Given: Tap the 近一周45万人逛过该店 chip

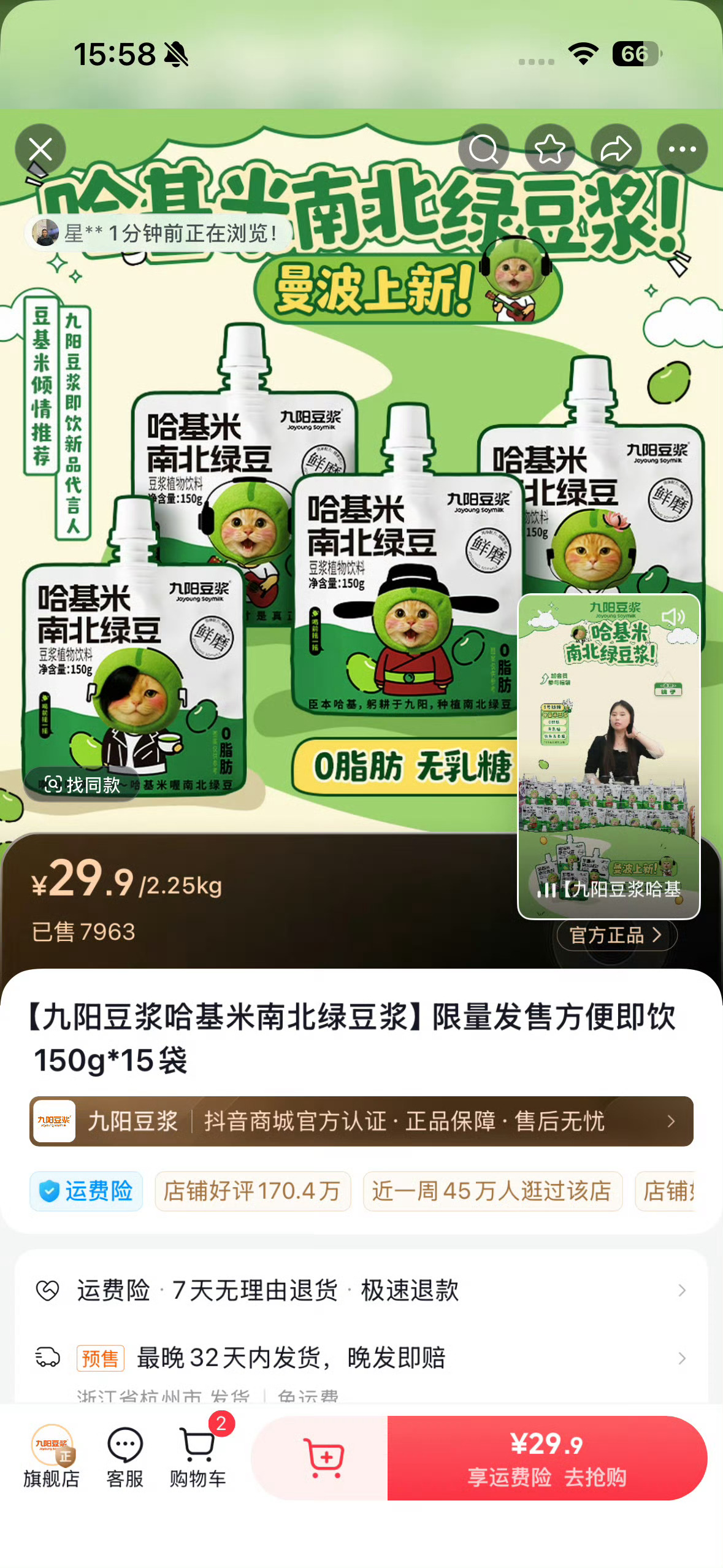Looking at the screenshot, I should 492,1191.
